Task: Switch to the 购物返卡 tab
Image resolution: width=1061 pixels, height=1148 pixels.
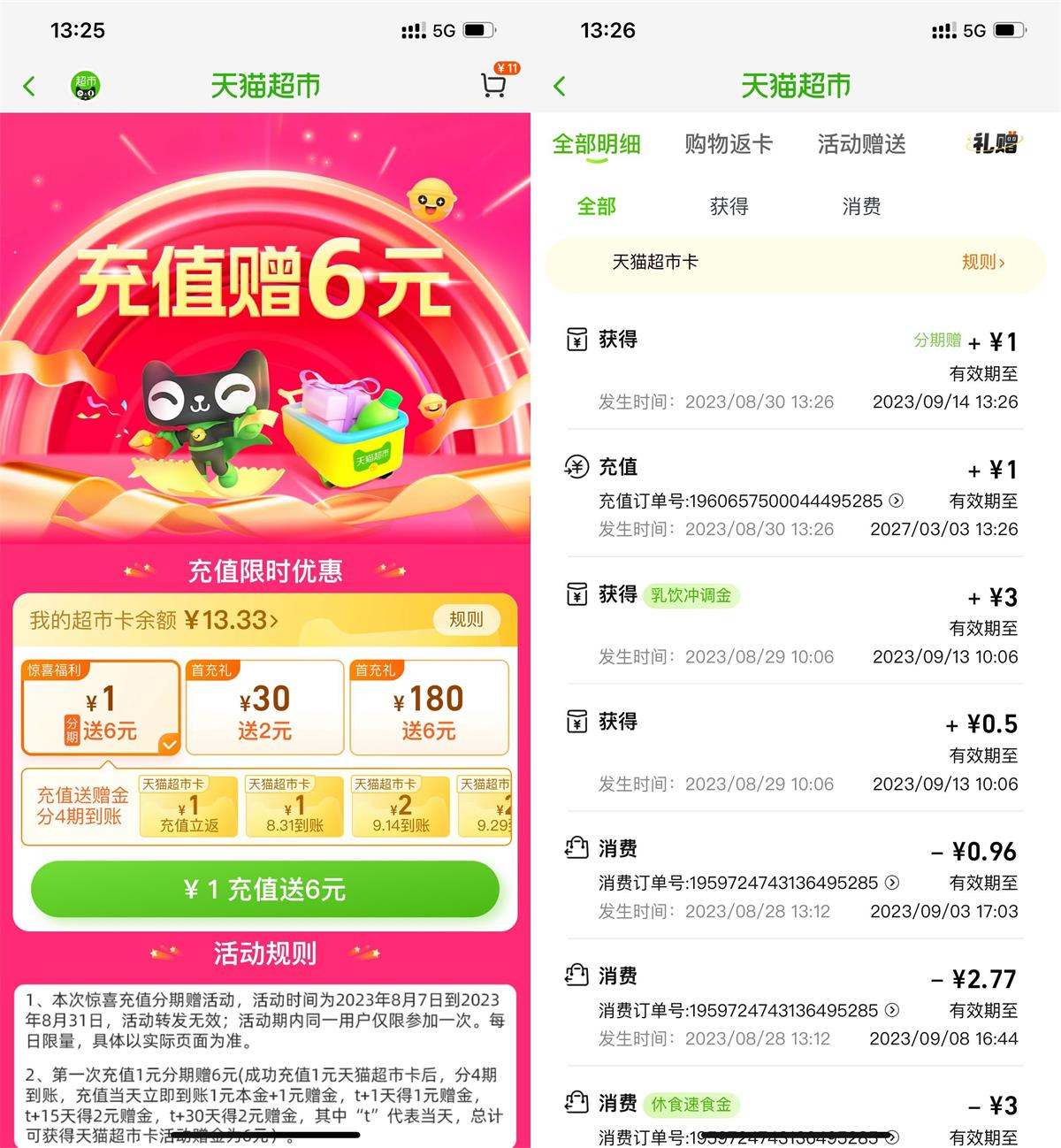Action: pyautogui.click(x=729, y=143)
